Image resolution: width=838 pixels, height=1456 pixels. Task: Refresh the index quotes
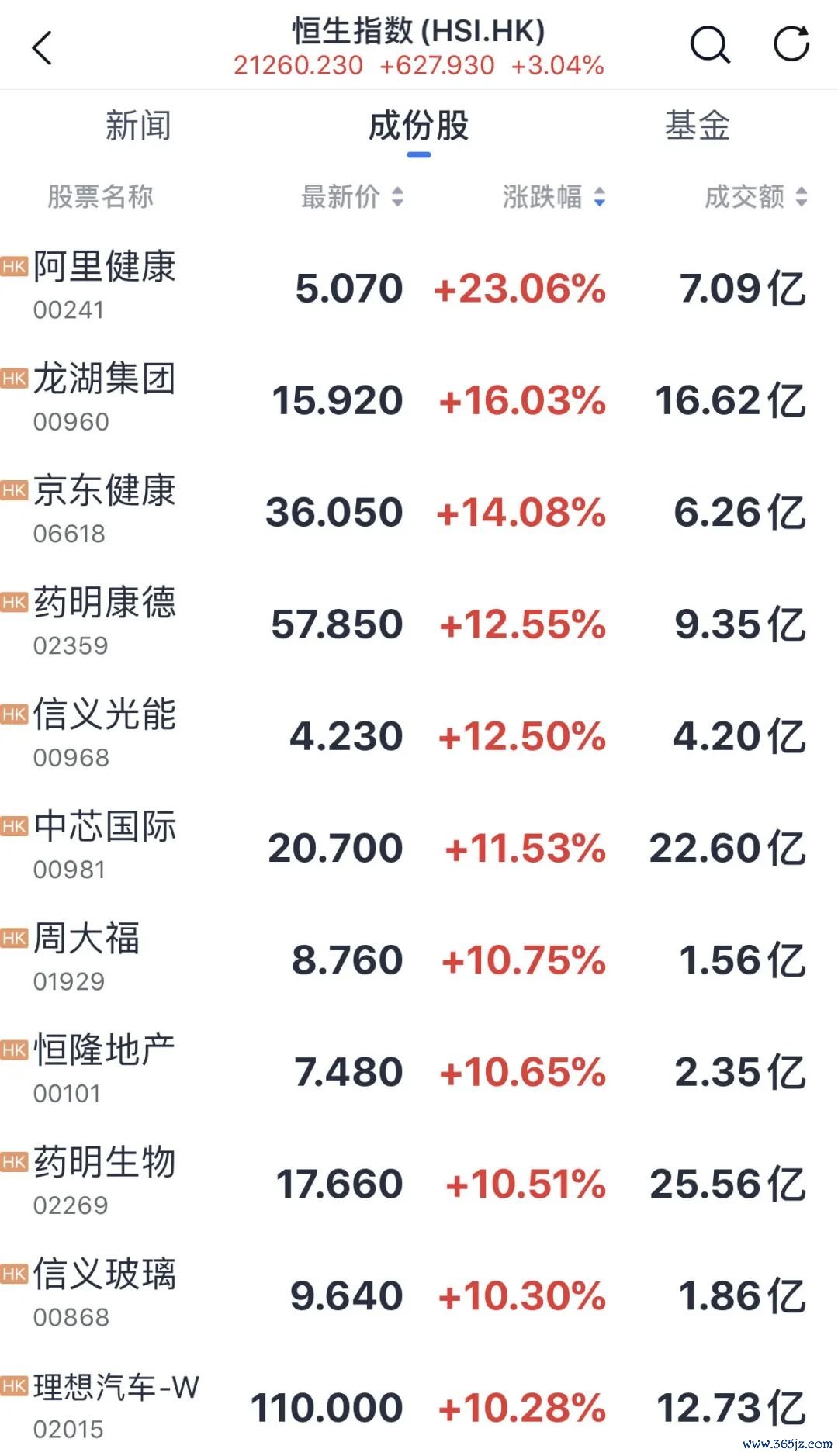pos(791,43)
